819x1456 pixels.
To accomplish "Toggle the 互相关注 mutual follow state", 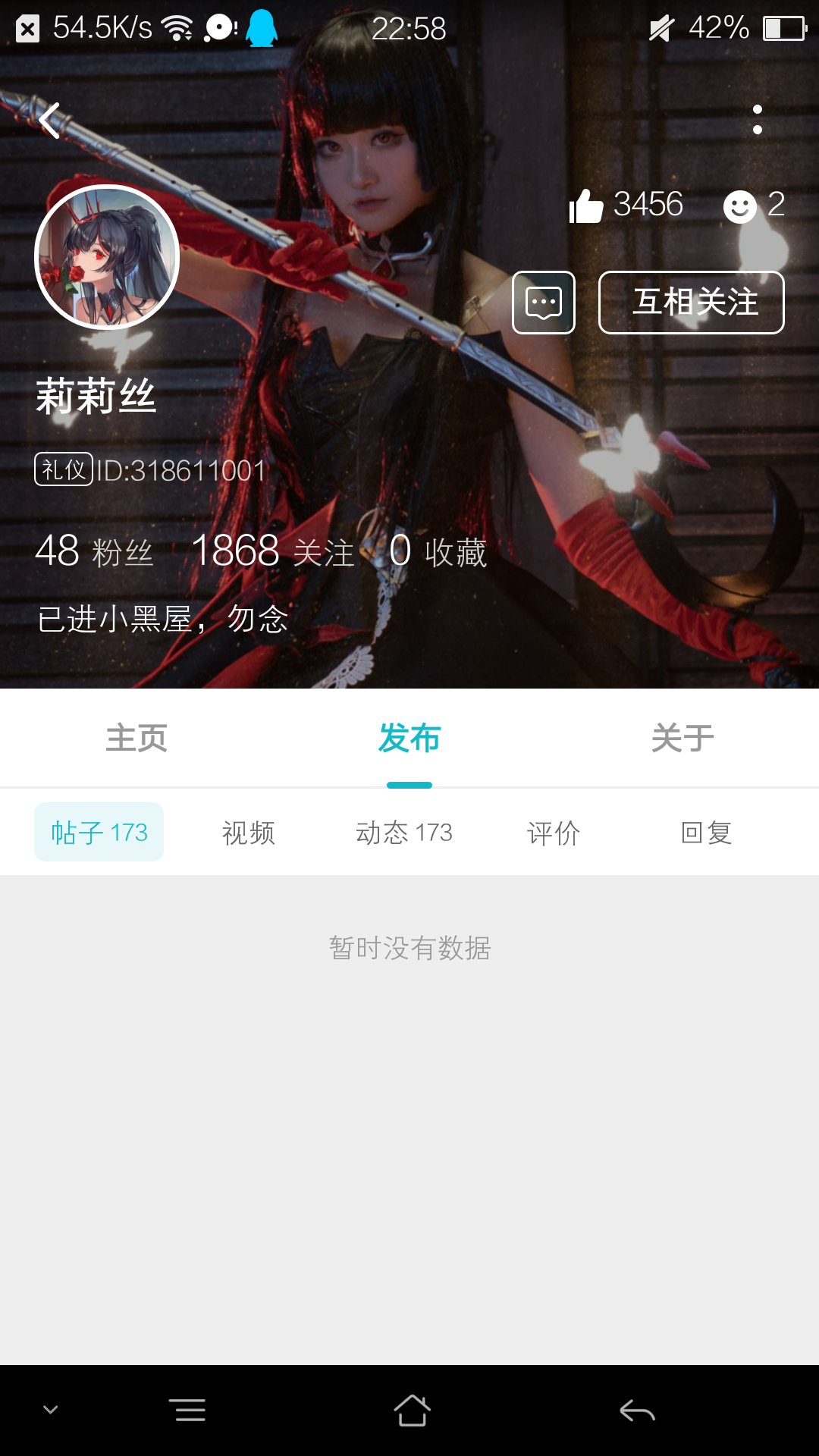I will click(692, 303).
